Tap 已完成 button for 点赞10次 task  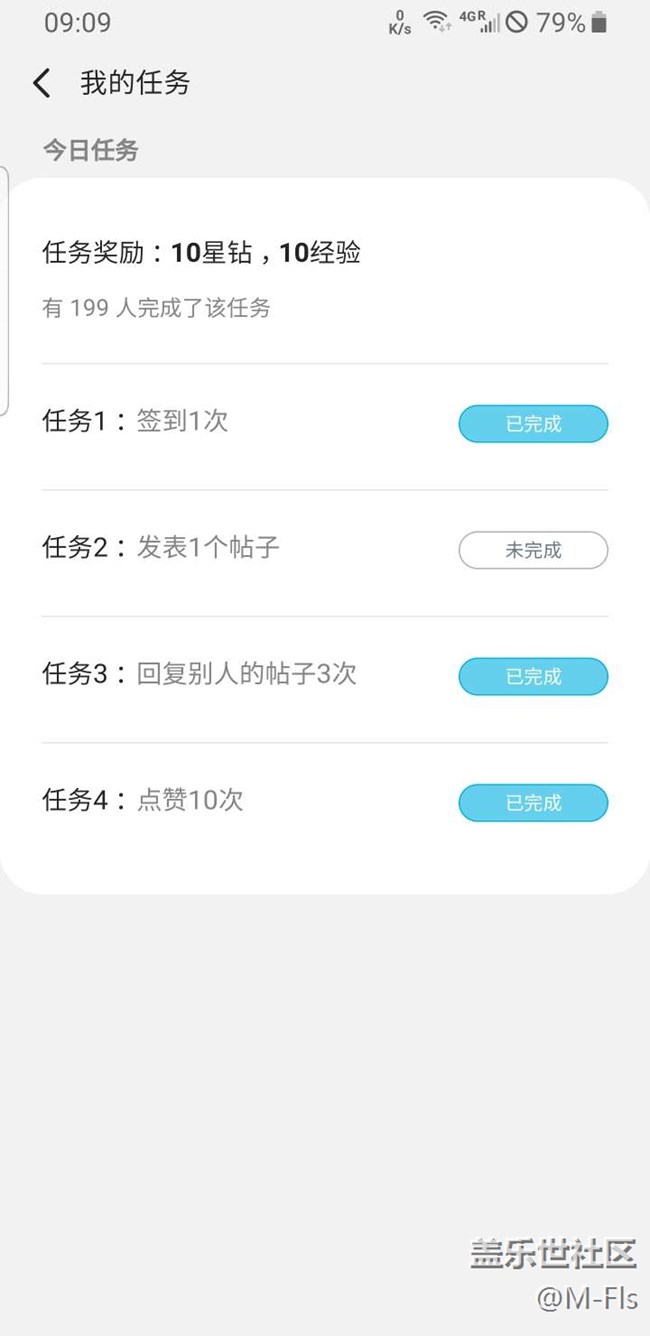pos(533,803)
